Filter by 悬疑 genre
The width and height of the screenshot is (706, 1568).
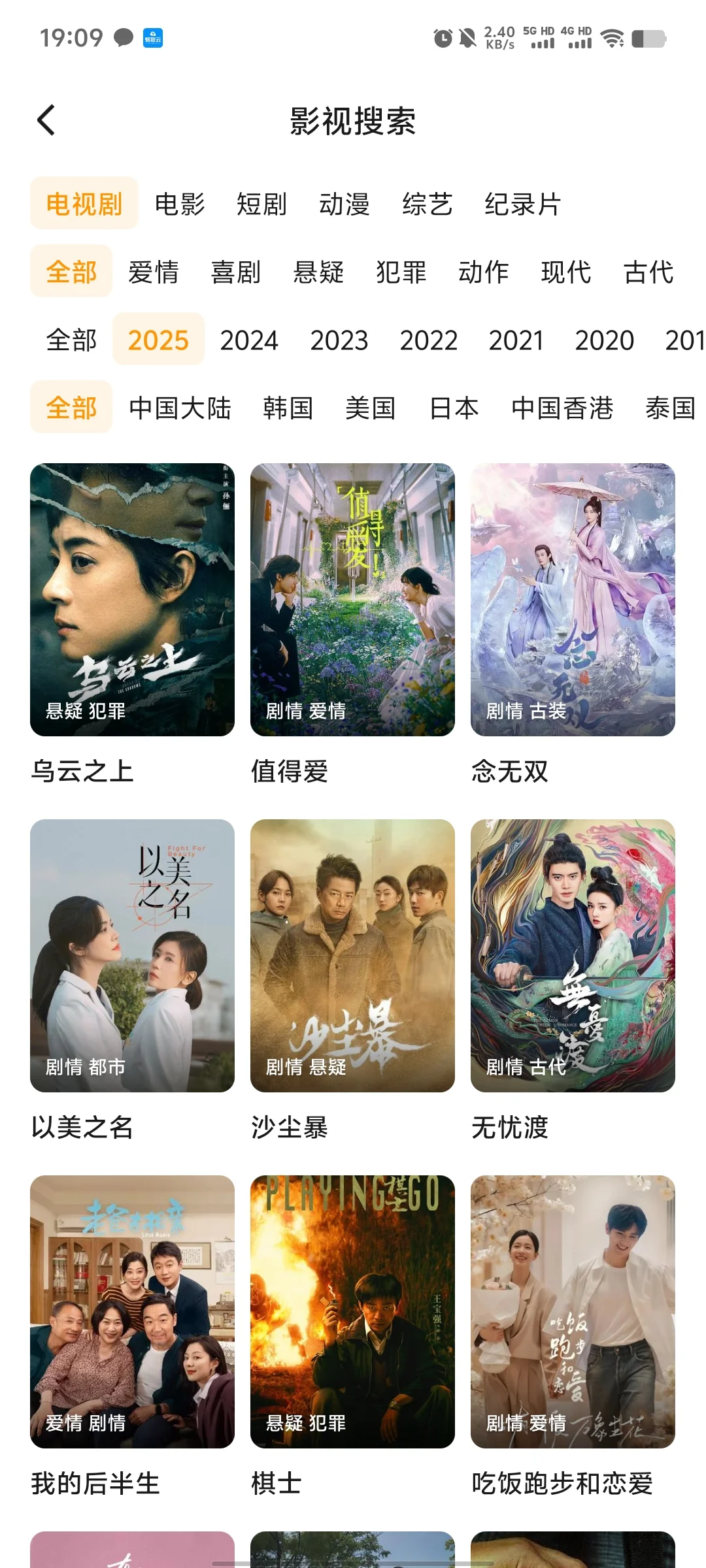coord(318,272)
